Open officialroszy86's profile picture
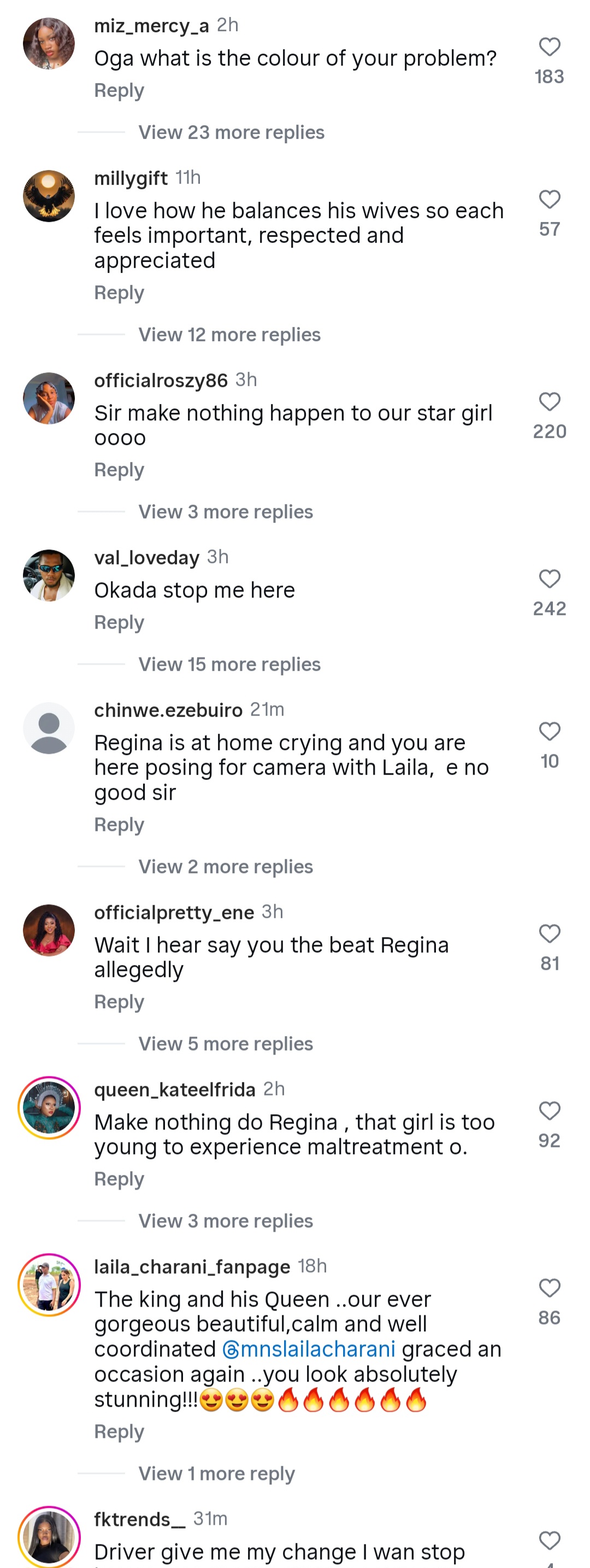The width and height of the screenshot is (590, 1568). [49, 398]
